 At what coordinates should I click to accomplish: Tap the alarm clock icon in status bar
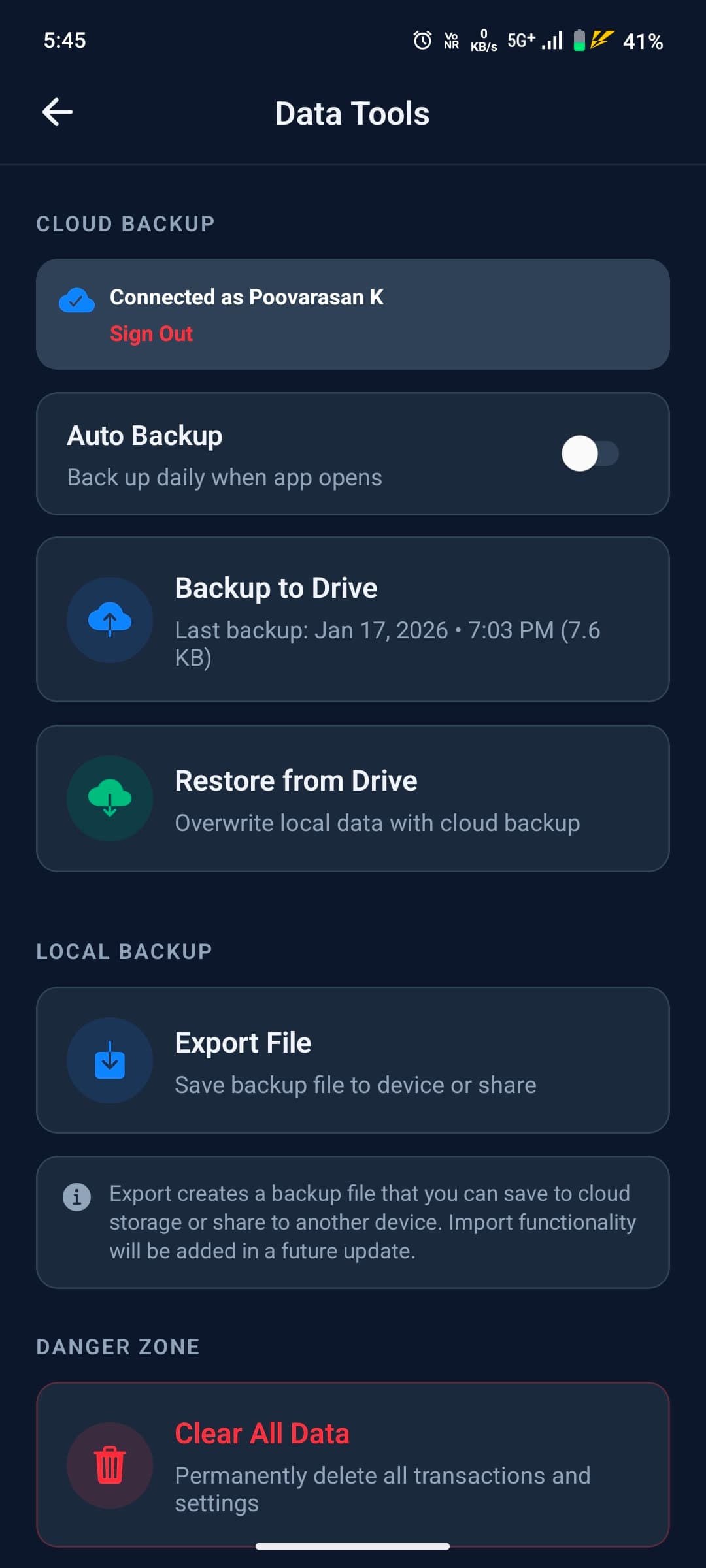click(422, 40)
